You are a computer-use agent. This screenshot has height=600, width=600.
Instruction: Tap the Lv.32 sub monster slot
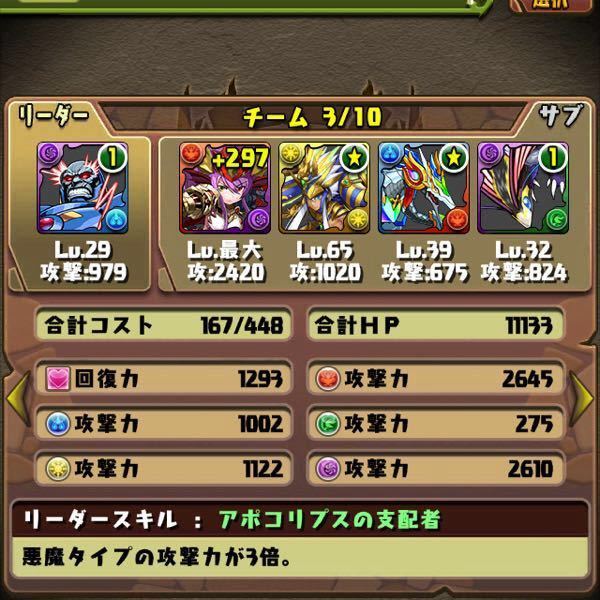(522, 187)
